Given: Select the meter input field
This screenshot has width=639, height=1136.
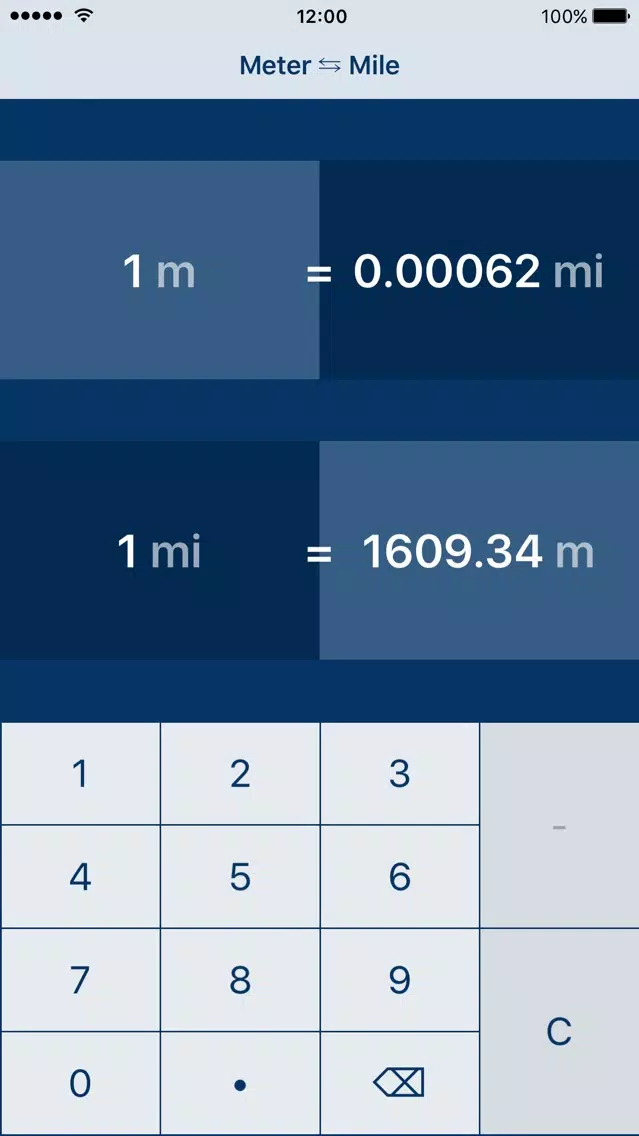Looking at the screenshot, I should [x=159, y=270].
